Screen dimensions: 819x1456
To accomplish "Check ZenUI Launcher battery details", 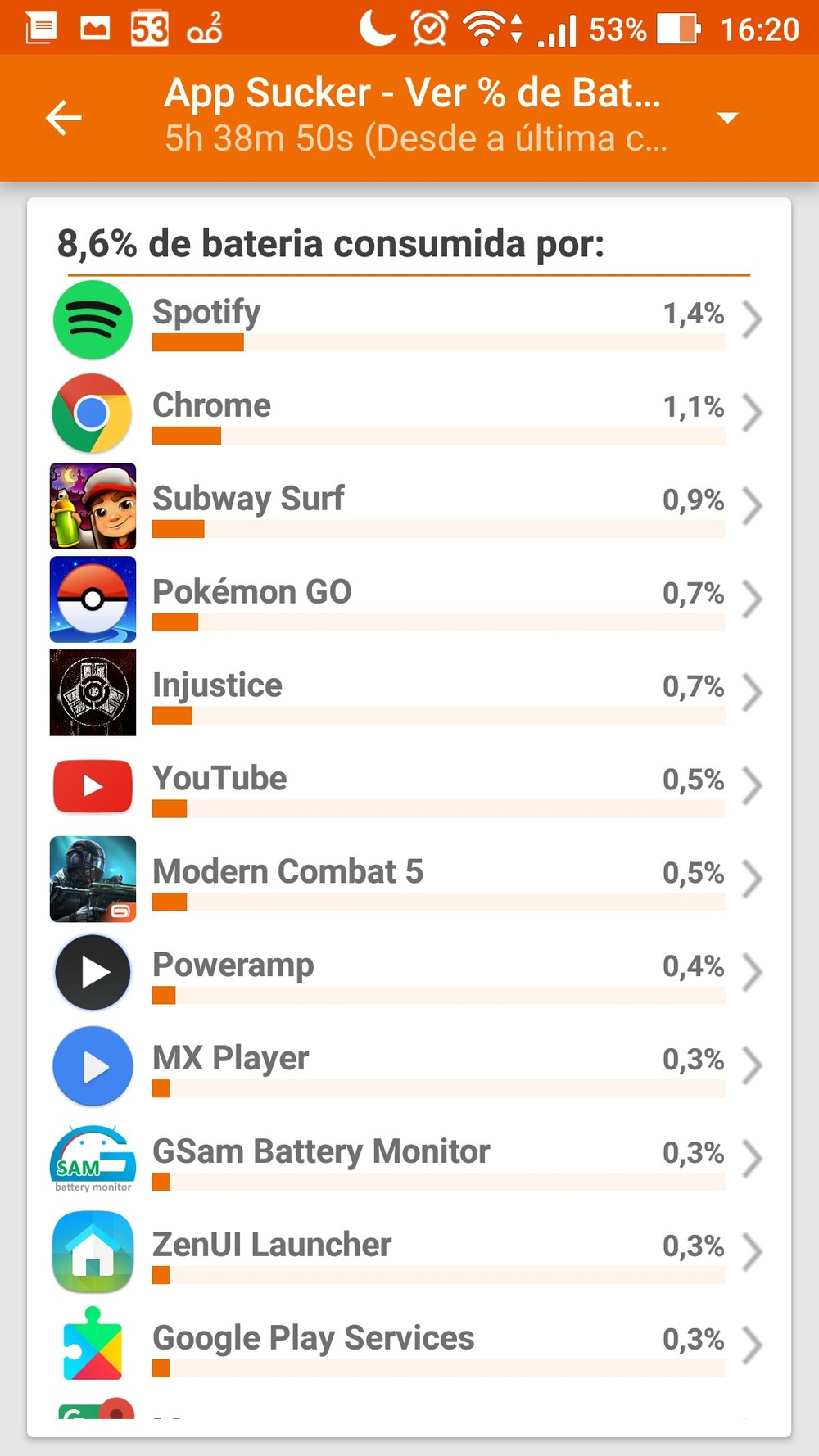I will pos(409,1253).
